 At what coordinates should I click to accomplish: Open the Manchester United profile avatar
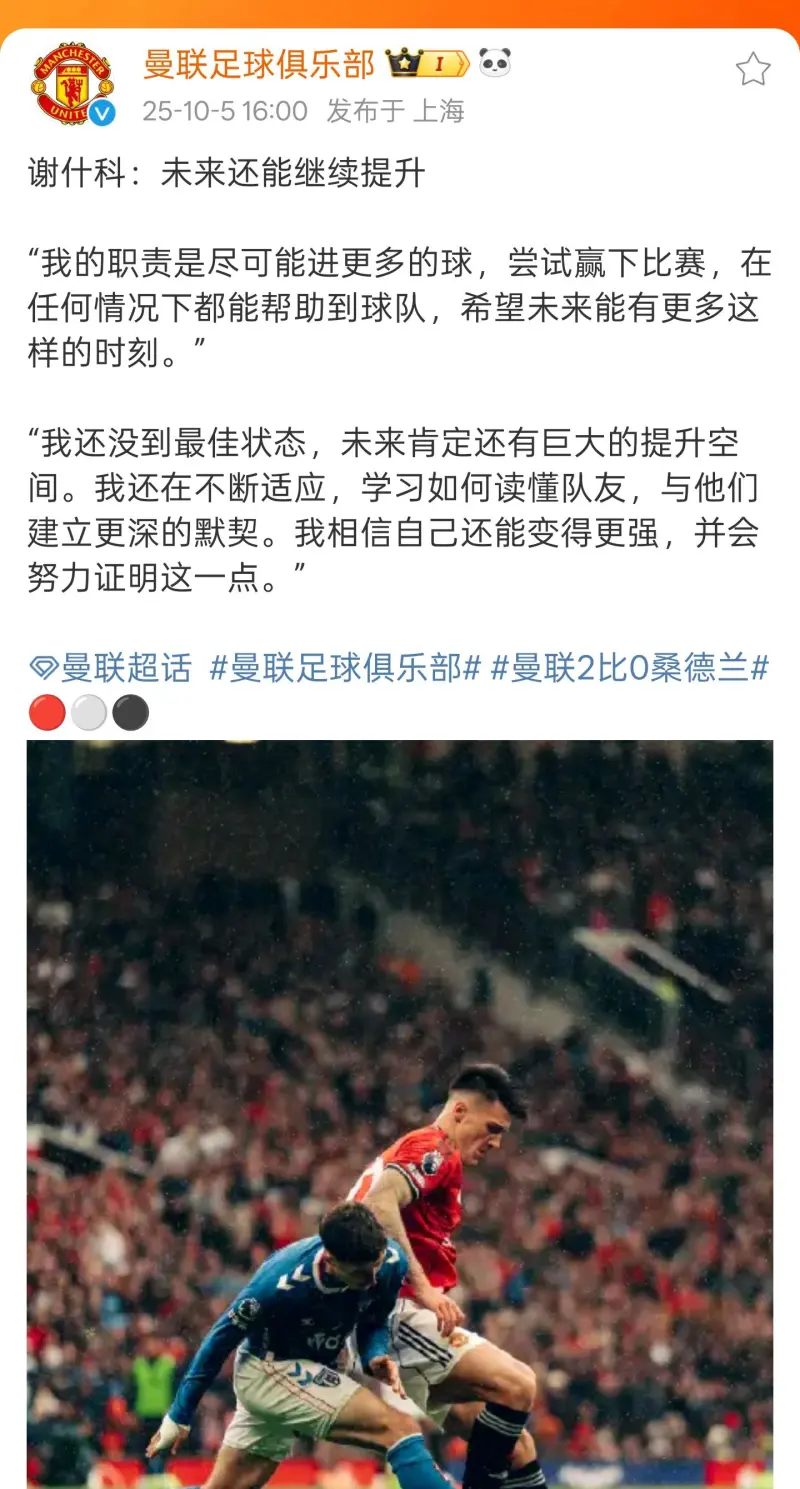(x=72, y=85)
